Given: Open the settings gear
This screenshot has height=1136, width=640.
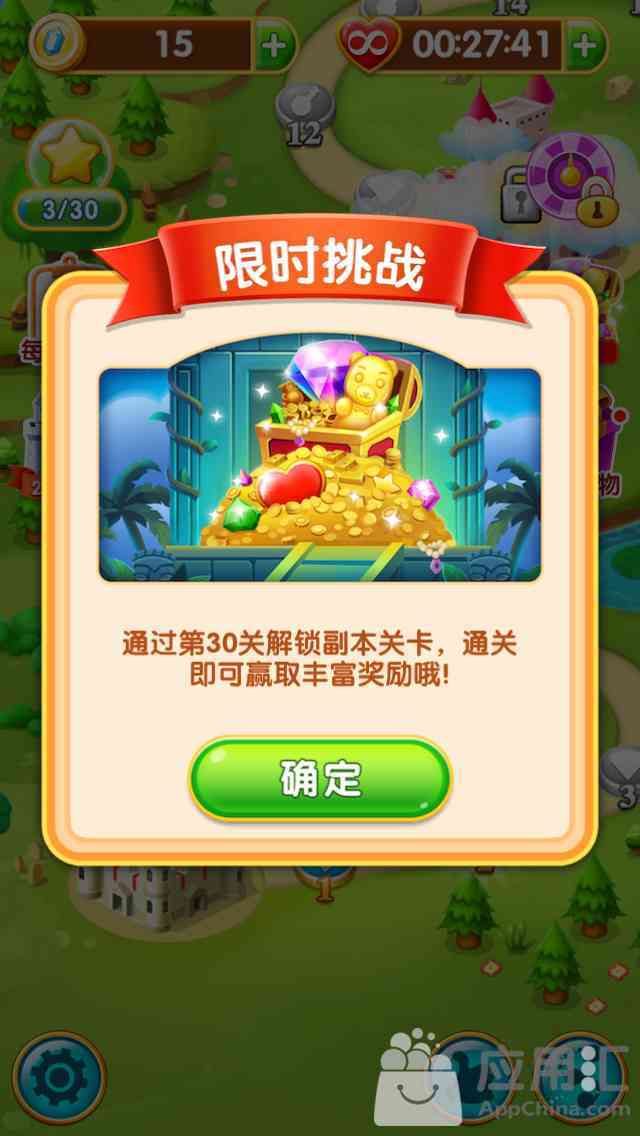Looking at the screenshot, I should coord(59,1078).
